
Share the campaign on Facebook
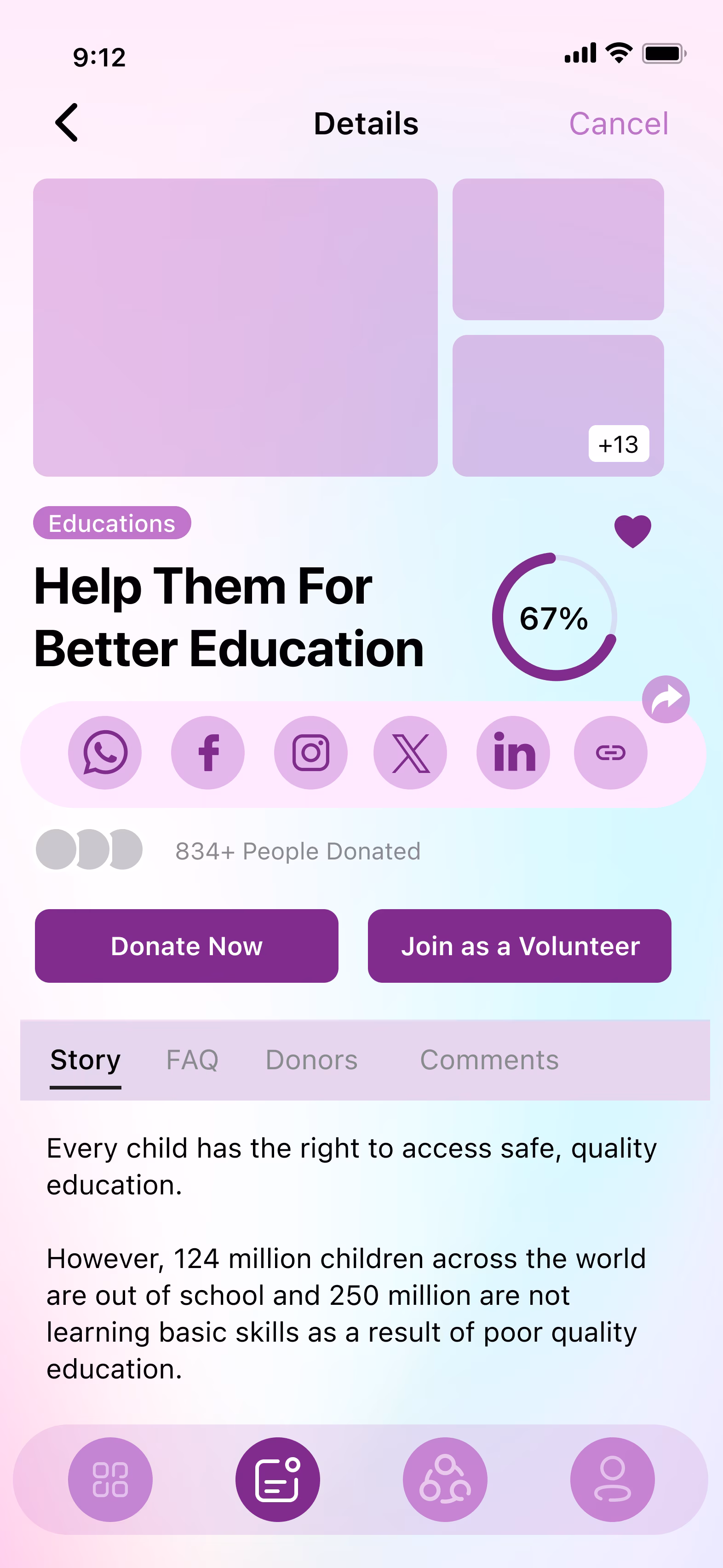(x=207, y=753)
